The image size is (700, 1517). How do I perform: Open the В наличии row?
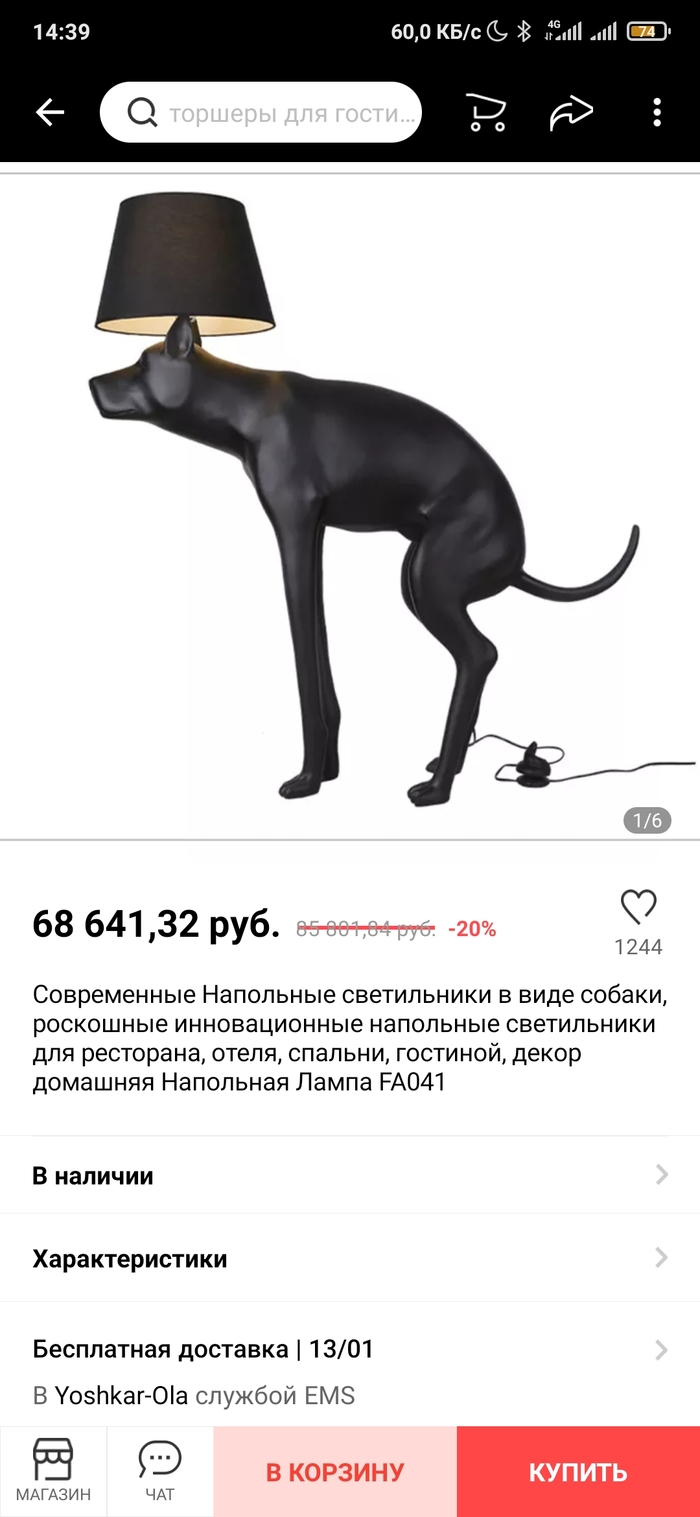[350, 1176]
